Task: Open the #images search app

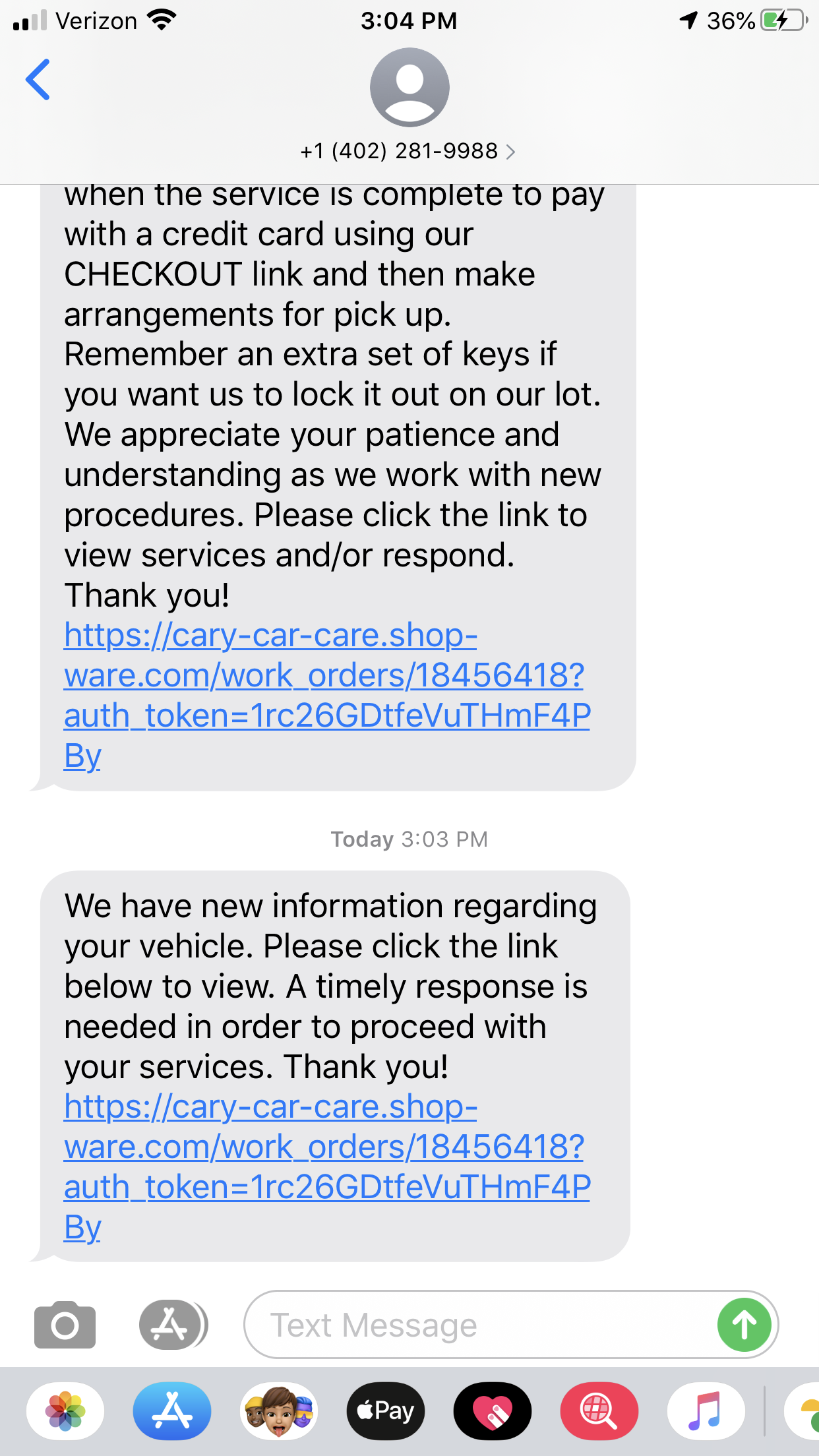Action: [x=599, y=1411]
